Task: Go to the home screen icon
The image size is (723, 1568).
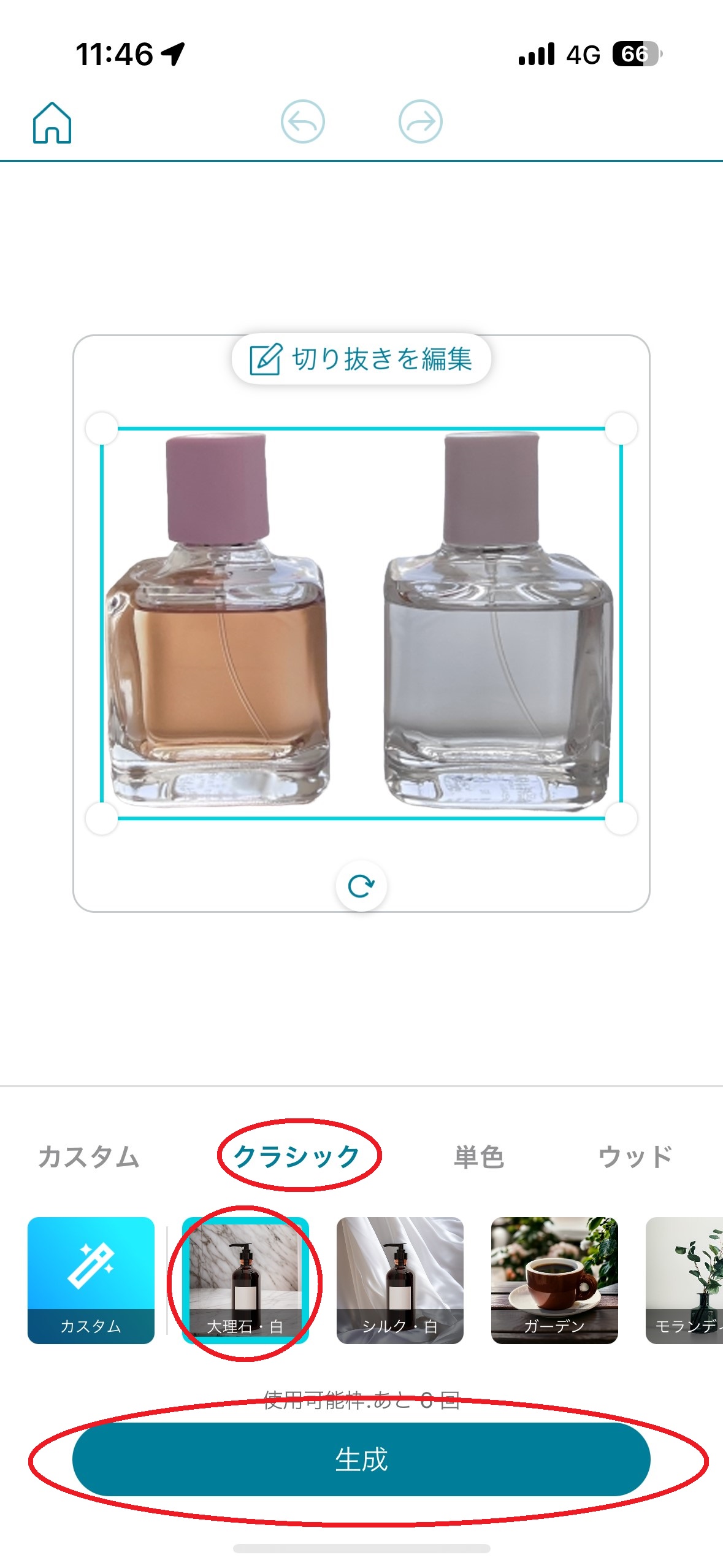Action: (x=52, y=123)
